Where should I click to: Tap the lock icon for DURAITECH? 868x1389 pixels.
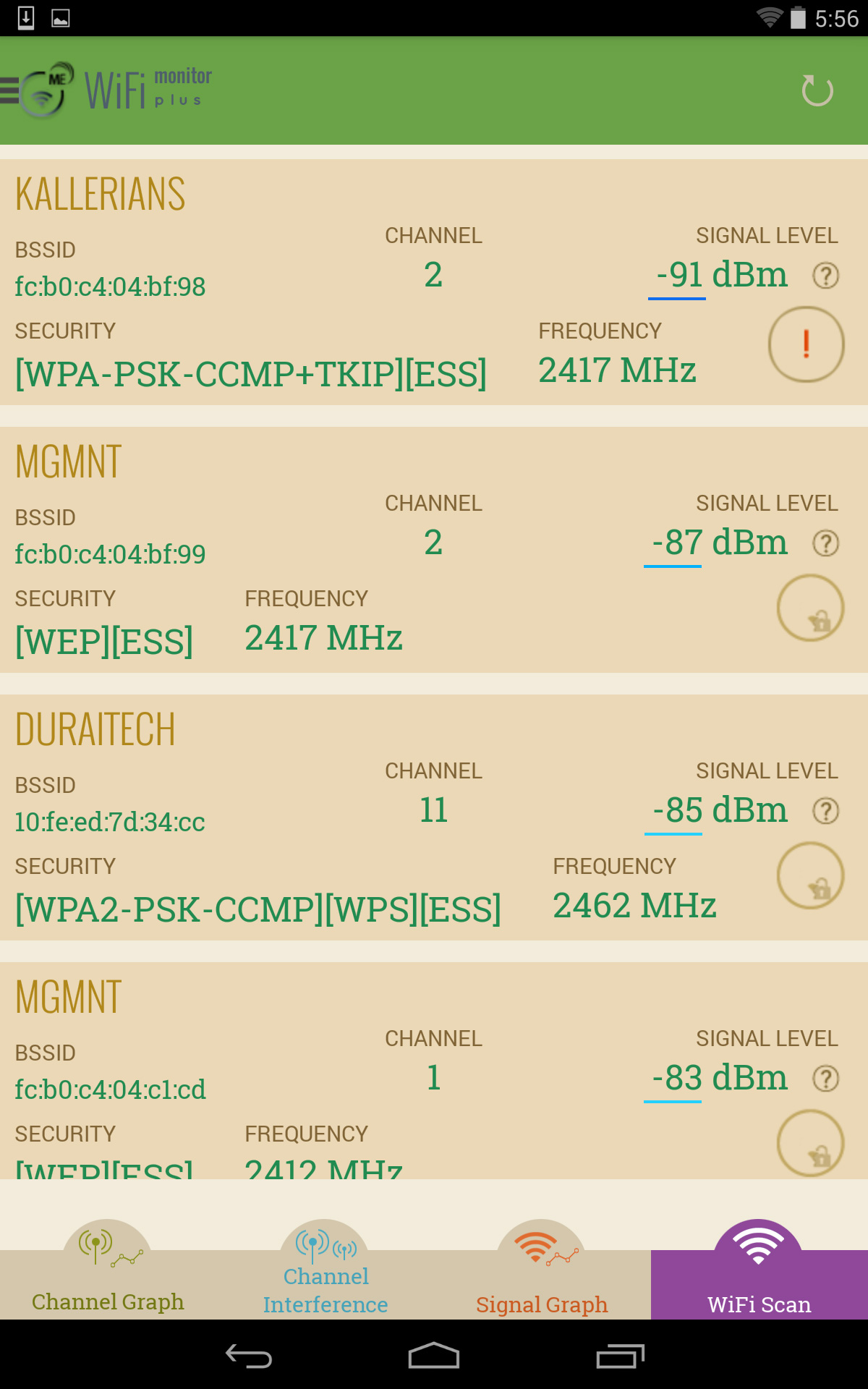[810, 876]
